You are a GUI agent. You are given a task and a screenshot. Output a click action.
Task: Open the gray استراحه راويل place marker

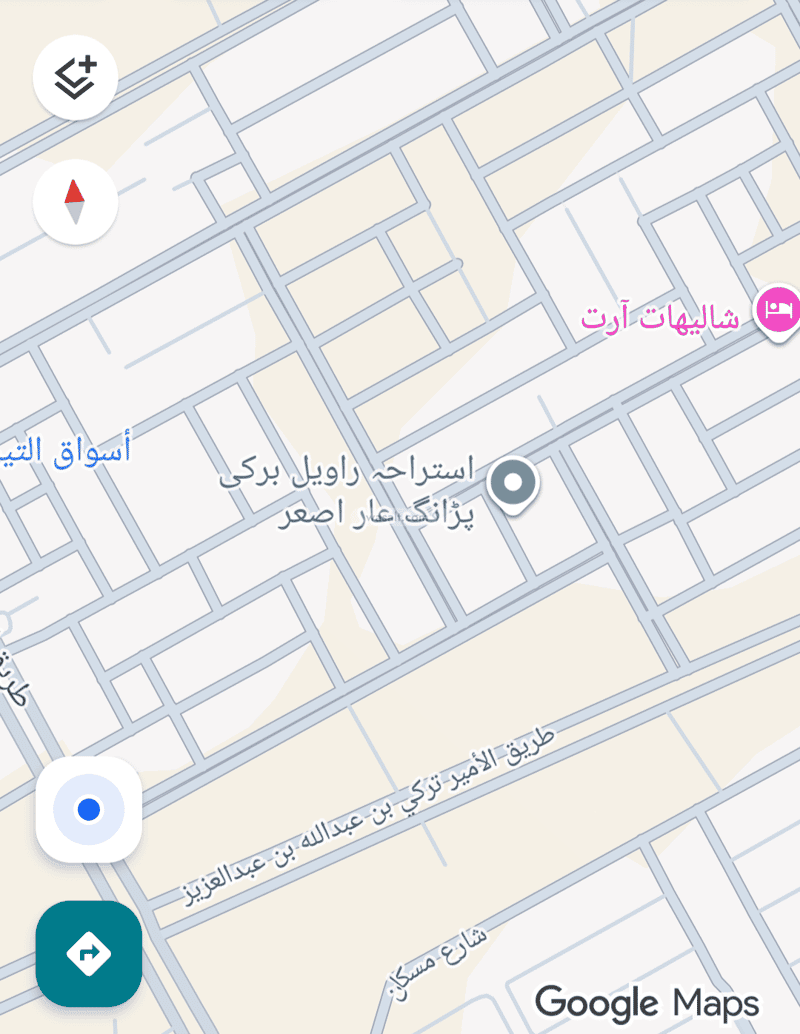(512, 483)
